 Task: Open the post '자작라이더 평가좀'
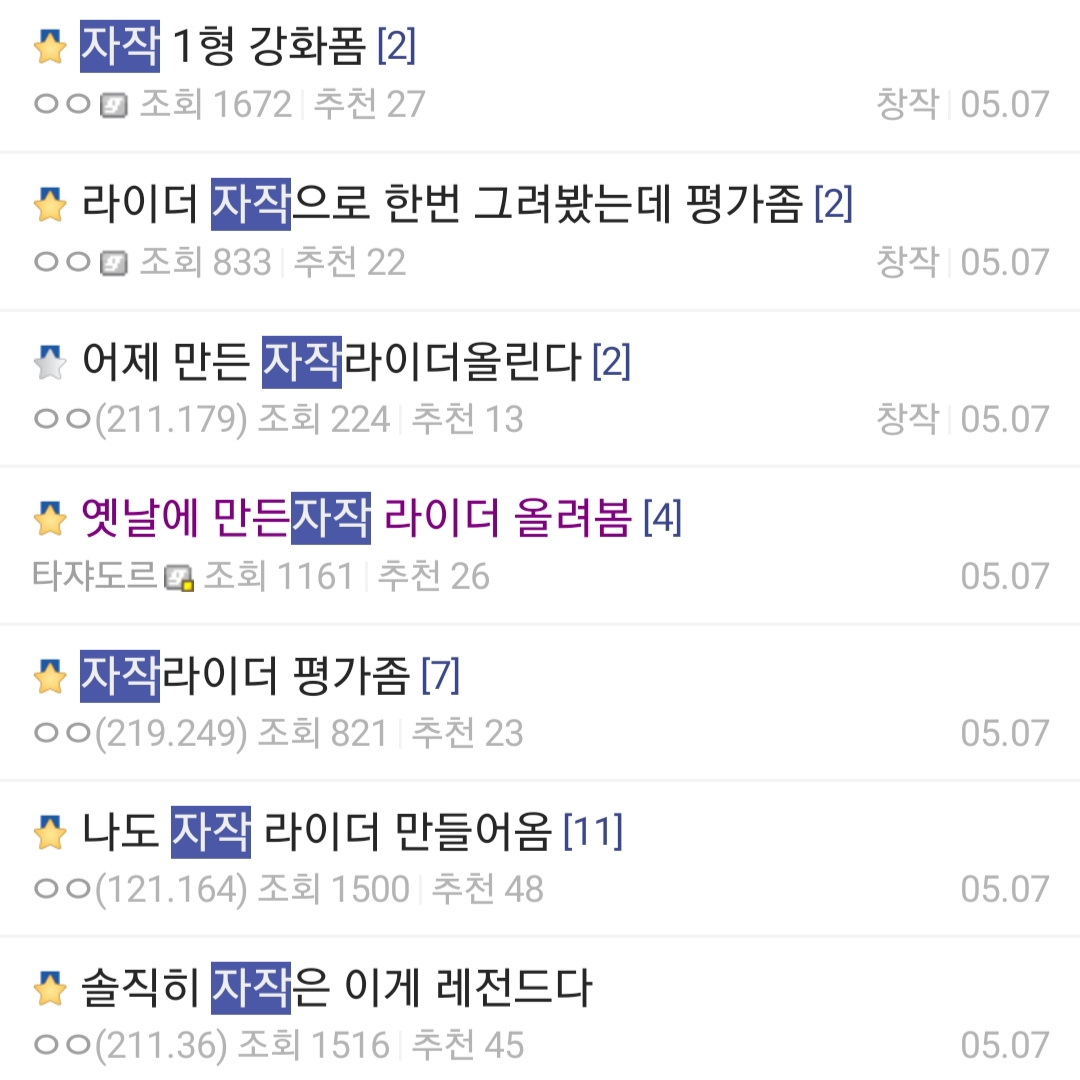click(x=245, y=677)
